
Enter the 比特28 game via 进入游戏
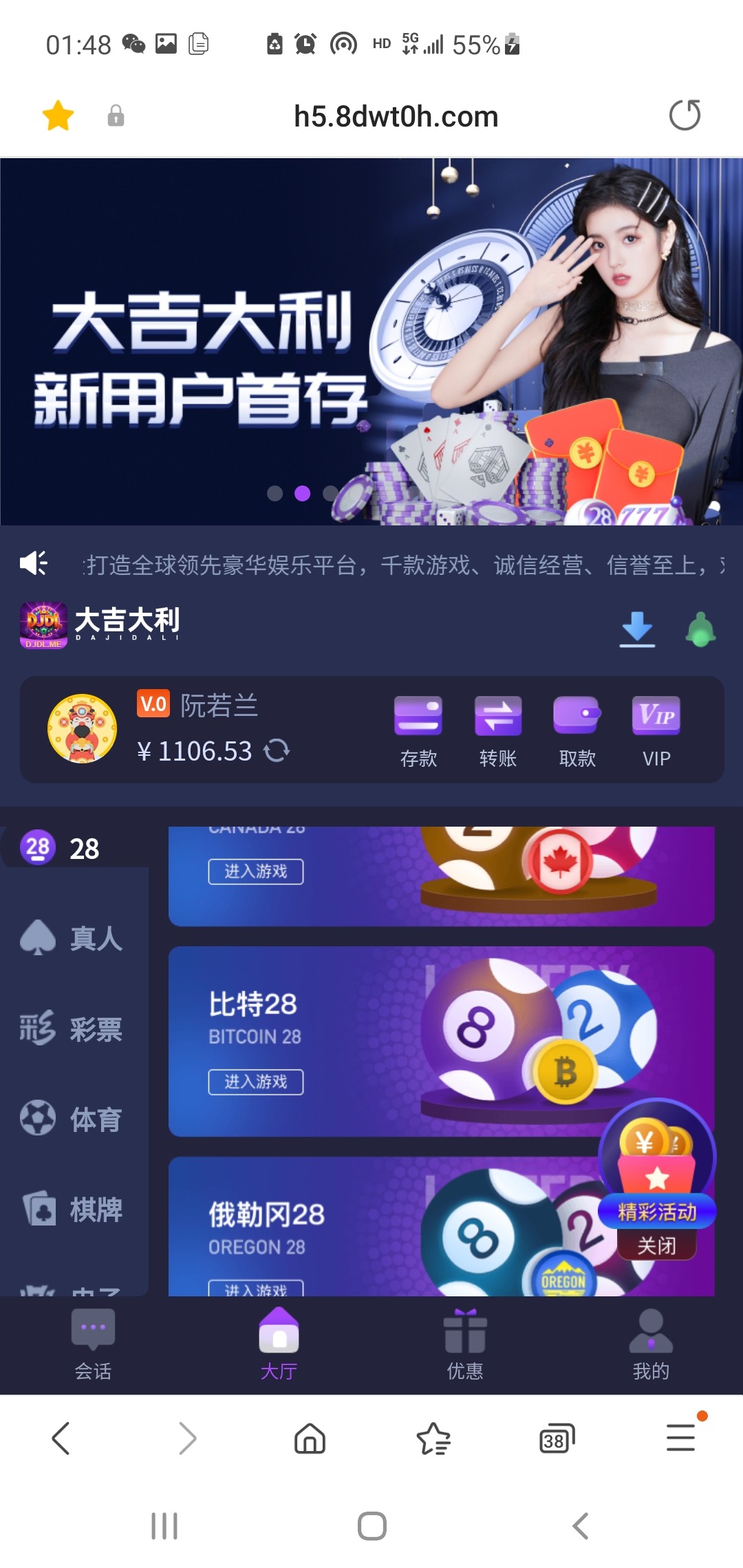point(256,1082)
